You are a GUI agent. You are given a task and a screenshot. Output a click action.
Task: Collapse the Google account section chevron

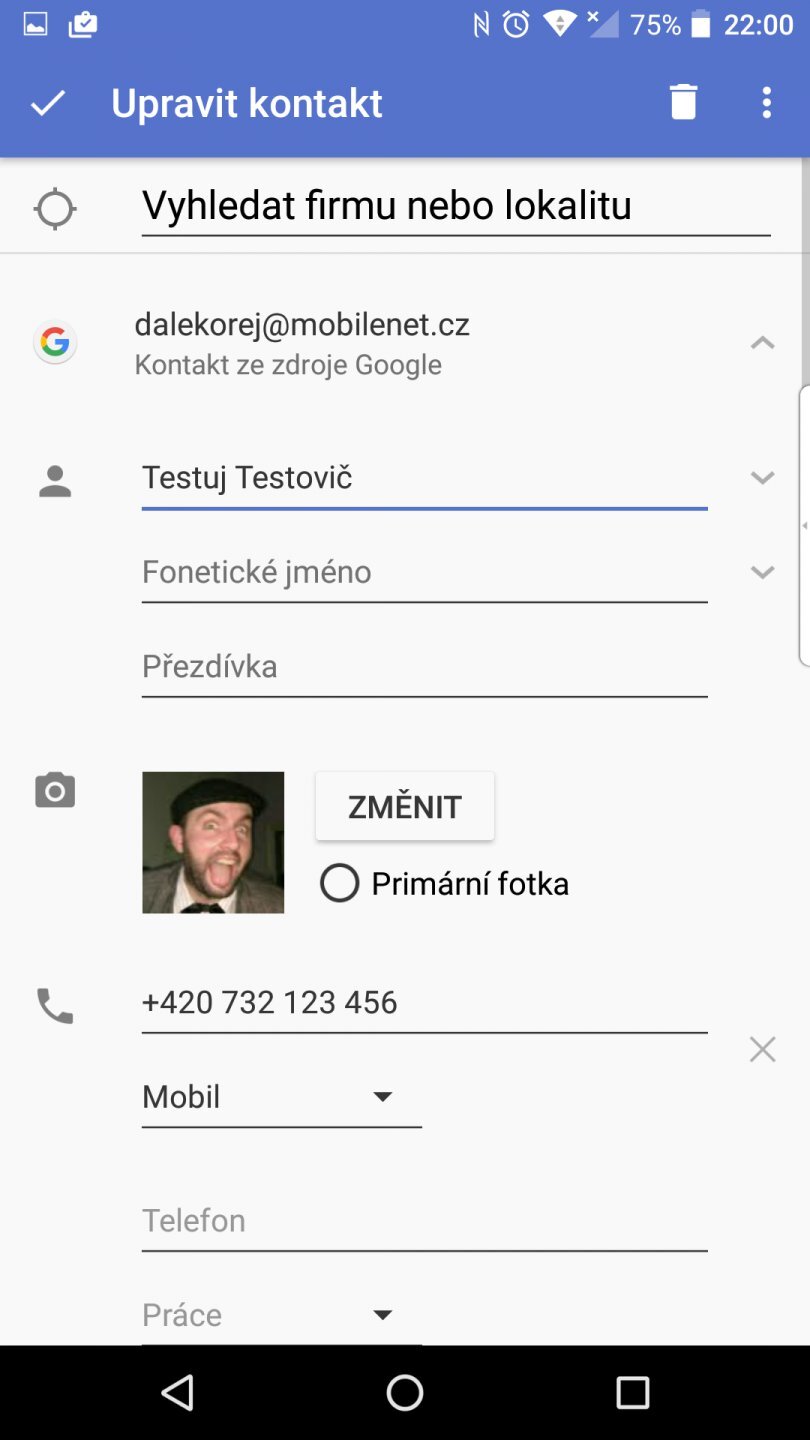[x=763, y=341]
